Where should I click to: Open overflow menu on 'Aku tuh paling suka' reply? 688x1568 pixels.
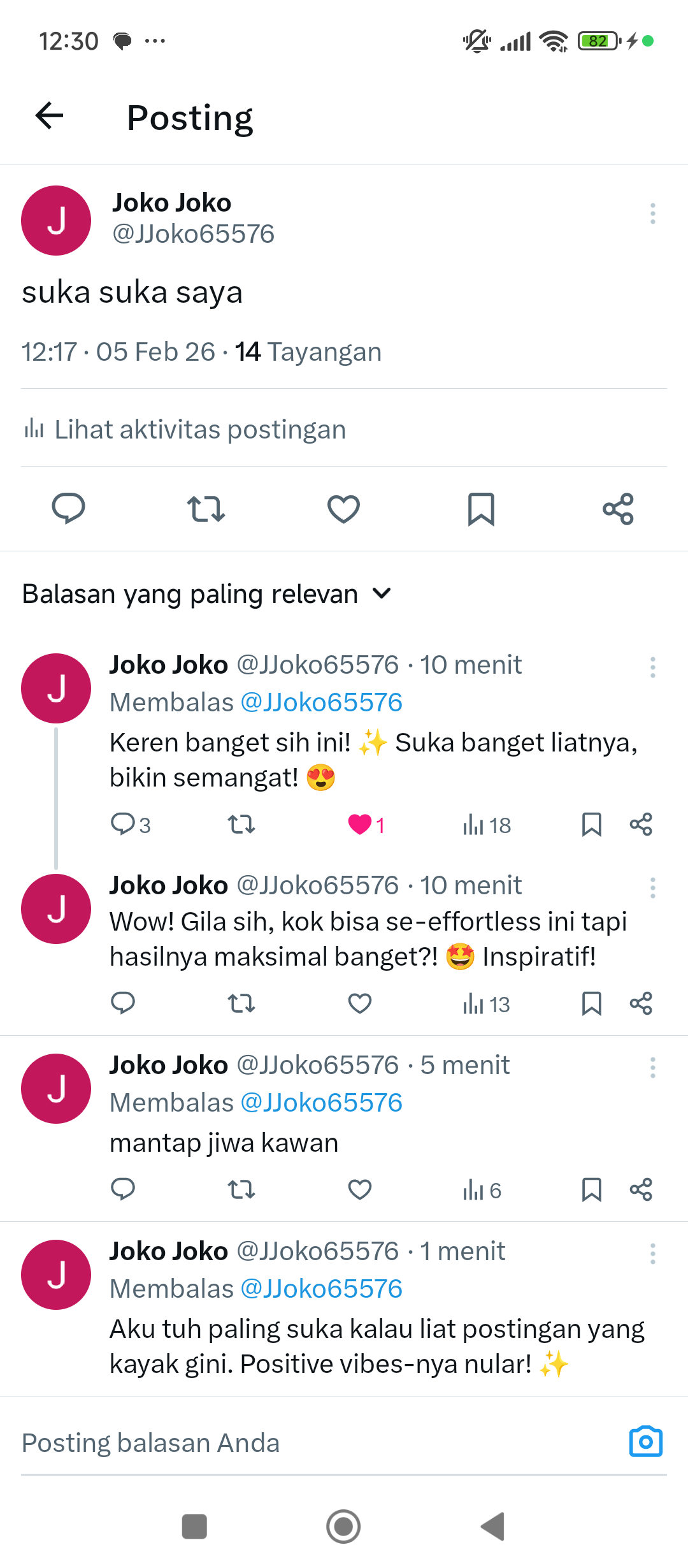point(652,1253)
